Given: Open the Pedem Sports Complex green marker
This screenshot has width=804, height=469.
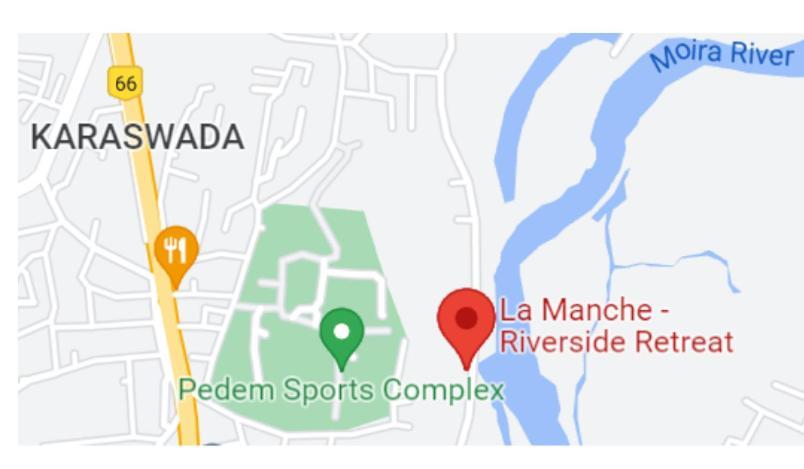Looking at the screenshot, I should click(x=342, y=333).
